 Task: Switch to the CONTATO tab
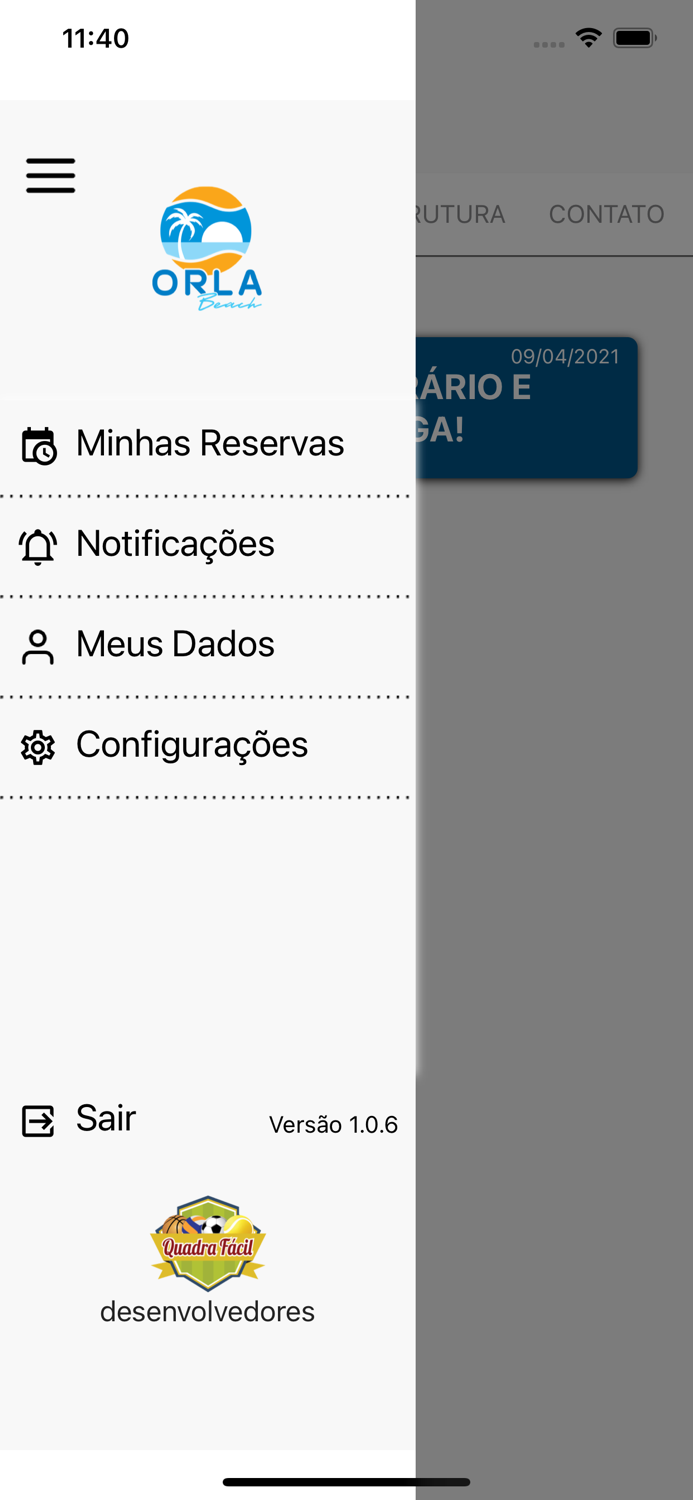pos(606,214)
